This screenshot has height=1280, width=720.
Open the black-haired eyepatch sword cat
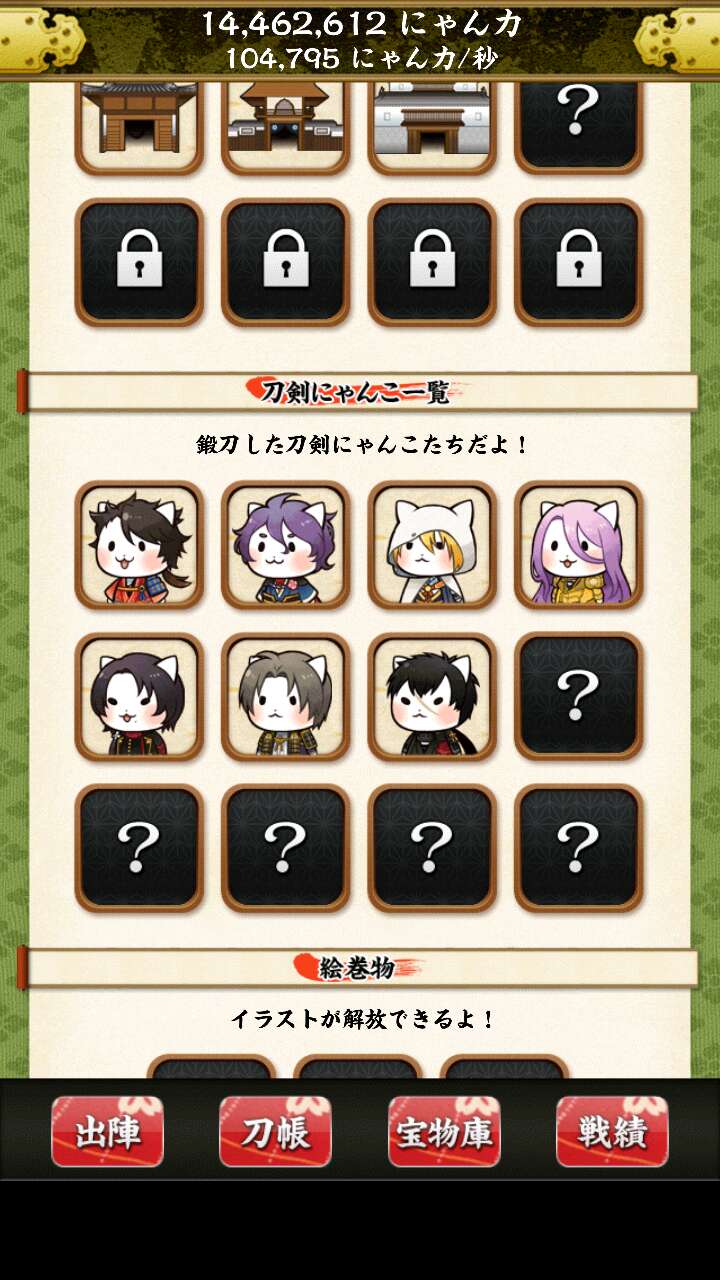[432, 697]
